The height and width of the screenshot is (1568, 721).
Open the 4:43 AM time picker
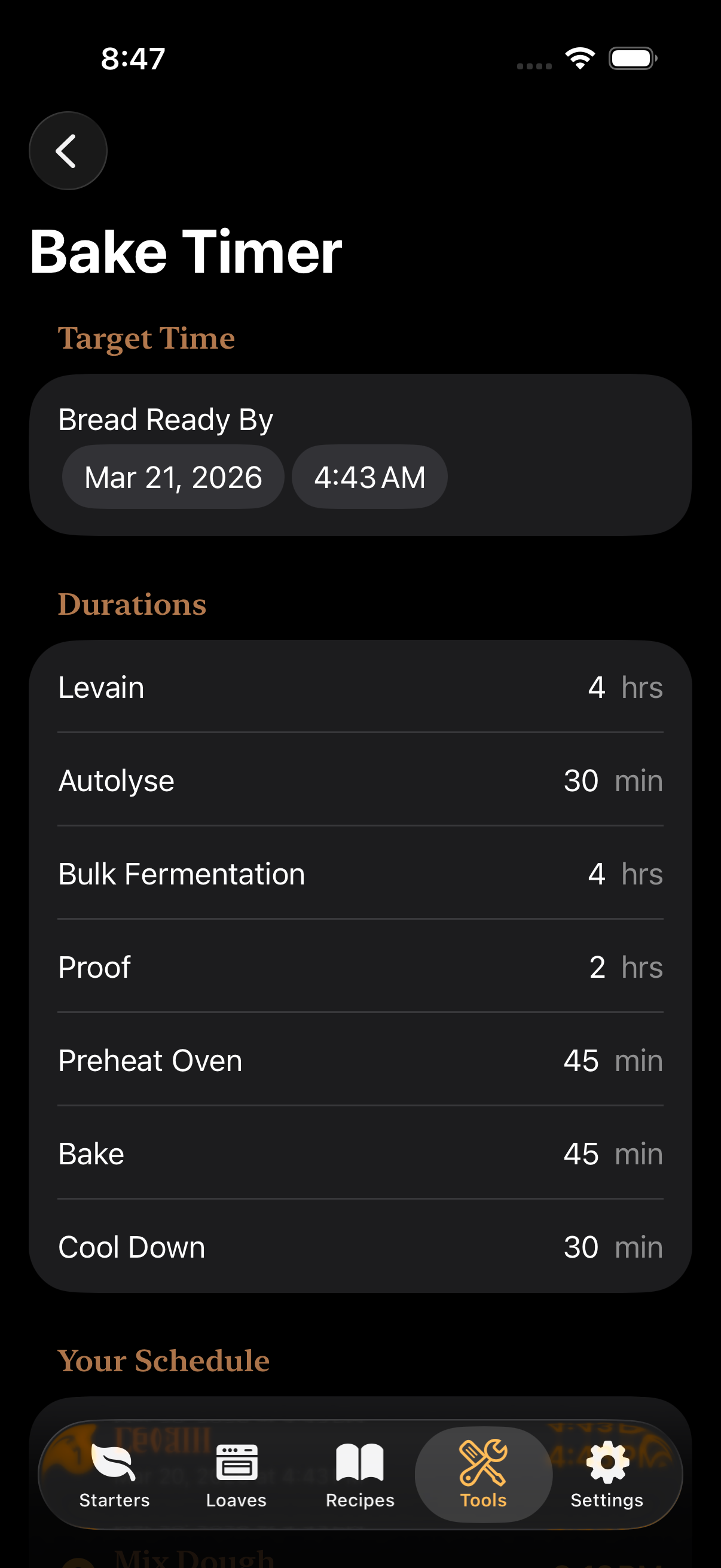[369, 477]
